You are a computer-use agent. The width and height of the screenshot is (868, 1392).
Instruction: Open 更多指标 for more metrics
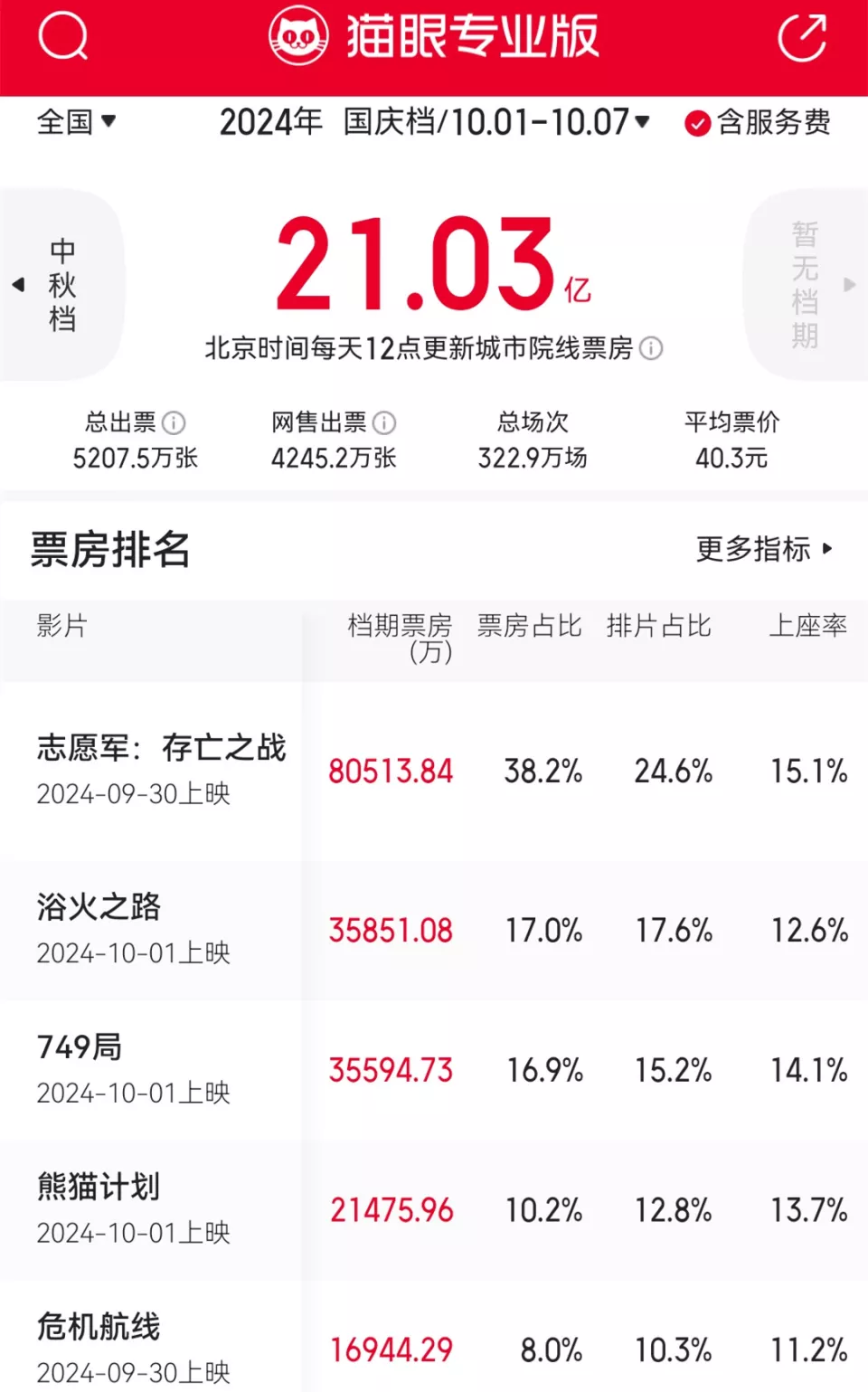[765, 549]
